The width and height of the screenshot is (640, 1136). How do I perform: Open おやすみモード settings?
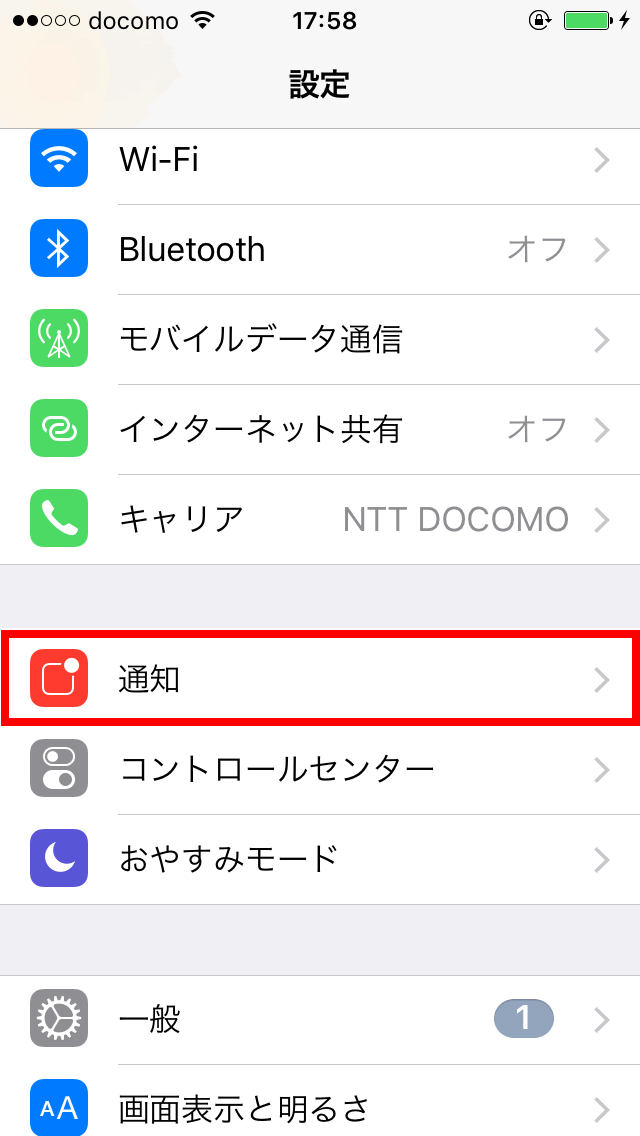tap(320, 859)
